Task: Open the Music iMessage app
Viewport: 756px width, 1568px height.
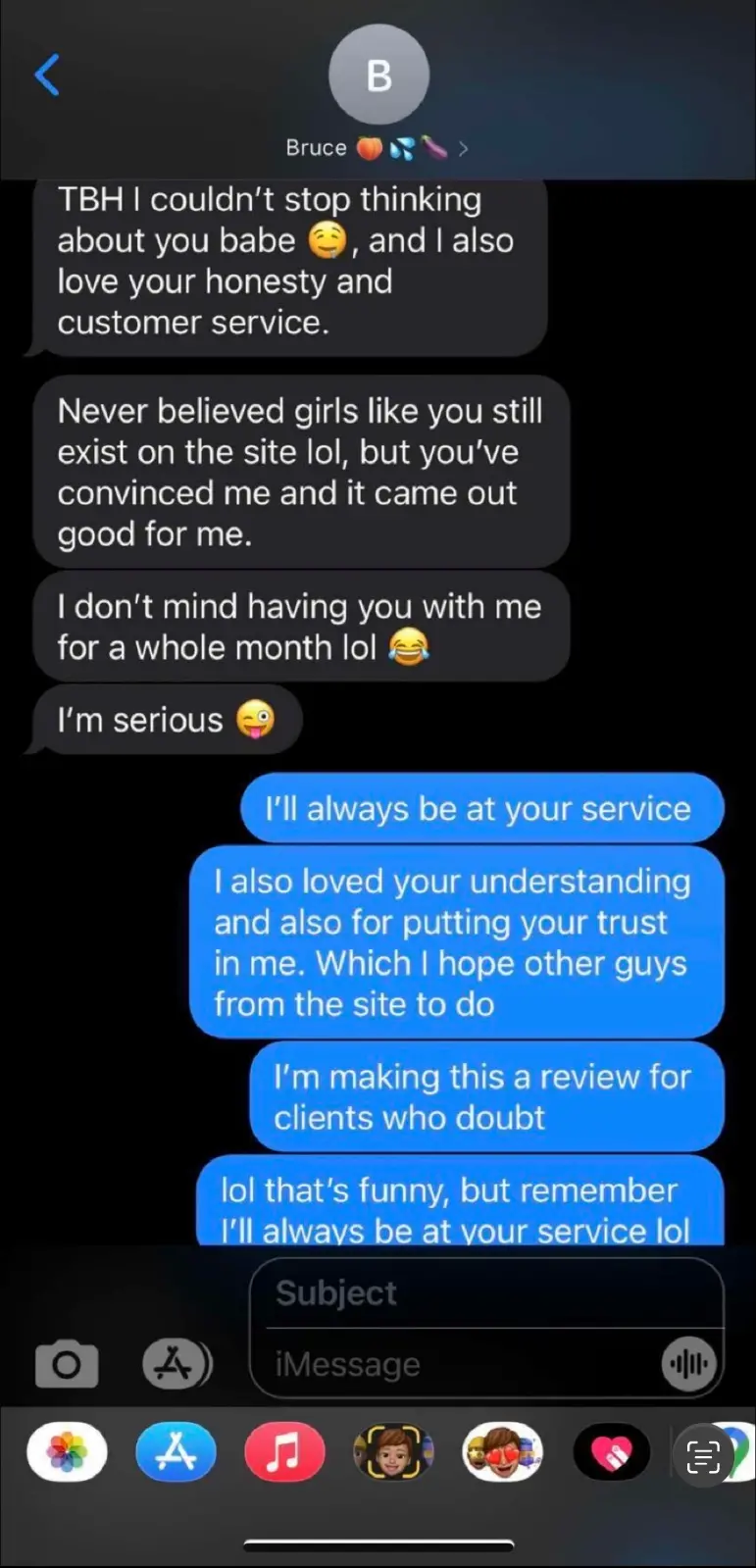Action: click(284, 1451)
